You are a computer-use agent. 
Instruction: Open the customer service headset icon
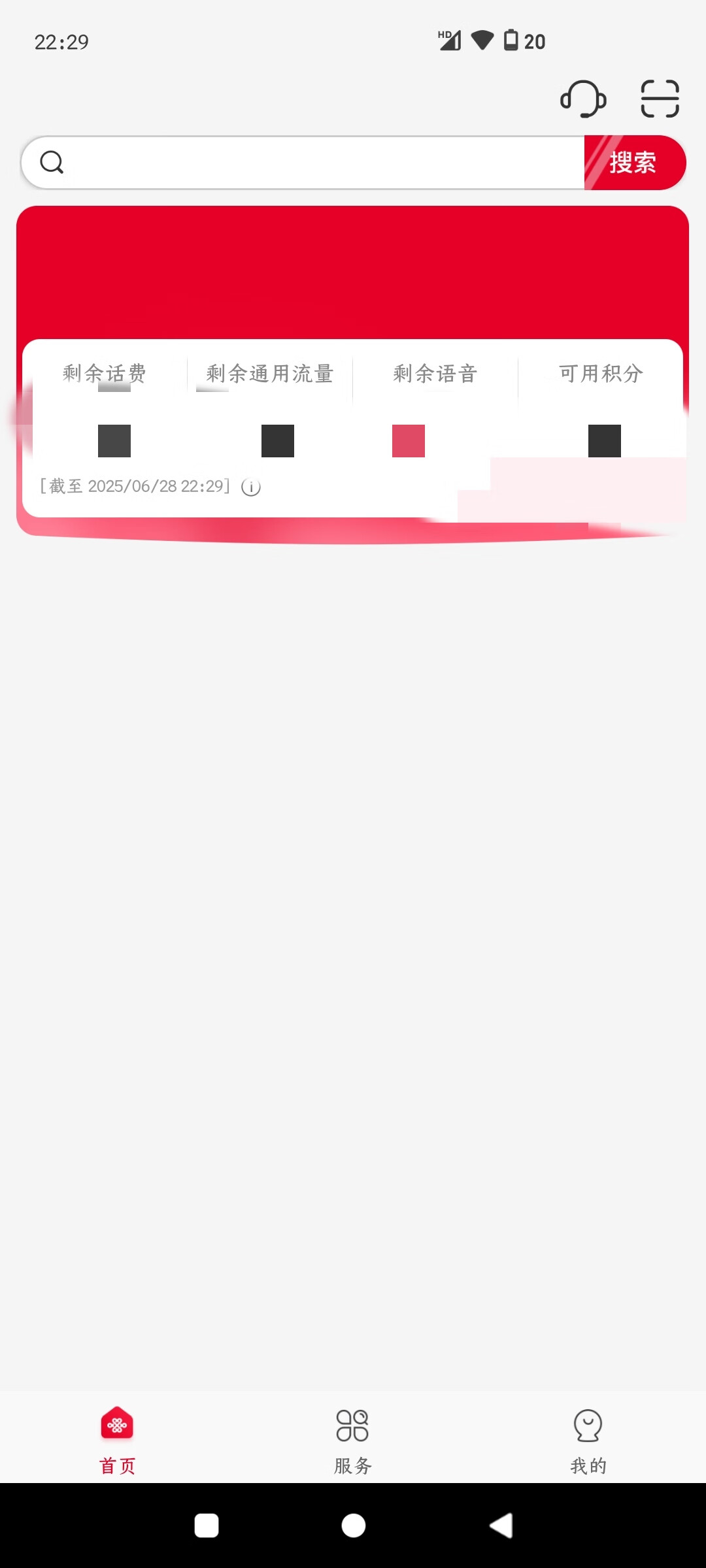point(583,99)
